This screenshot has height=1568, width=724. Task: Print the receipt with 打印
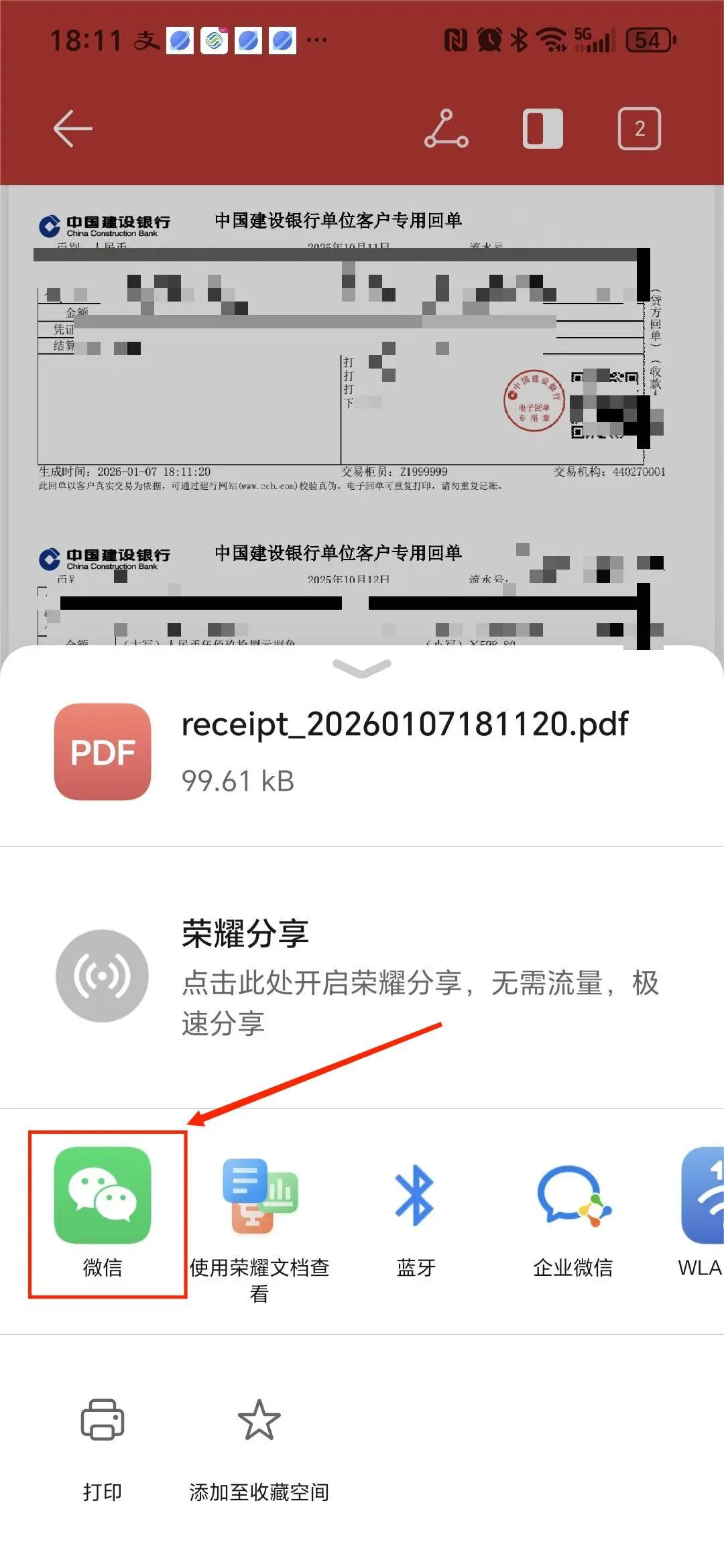(103, 1441)
